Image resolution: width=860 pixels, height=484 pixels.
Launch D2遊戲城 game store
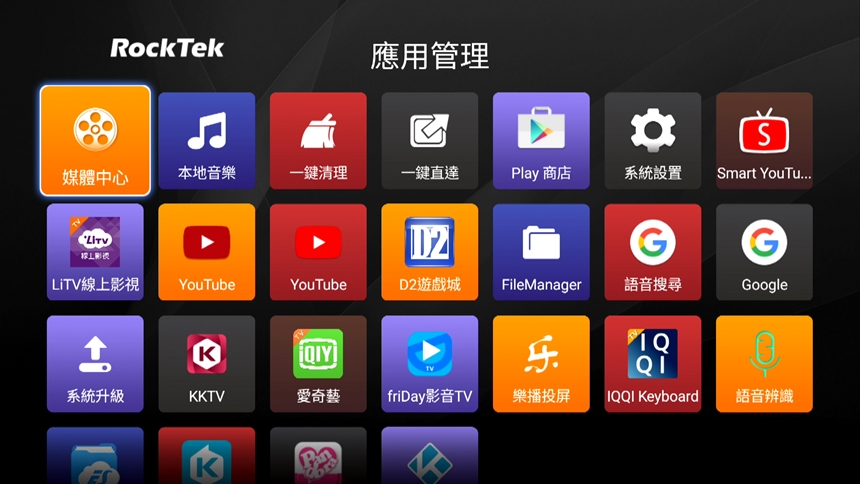click(430, 252)
